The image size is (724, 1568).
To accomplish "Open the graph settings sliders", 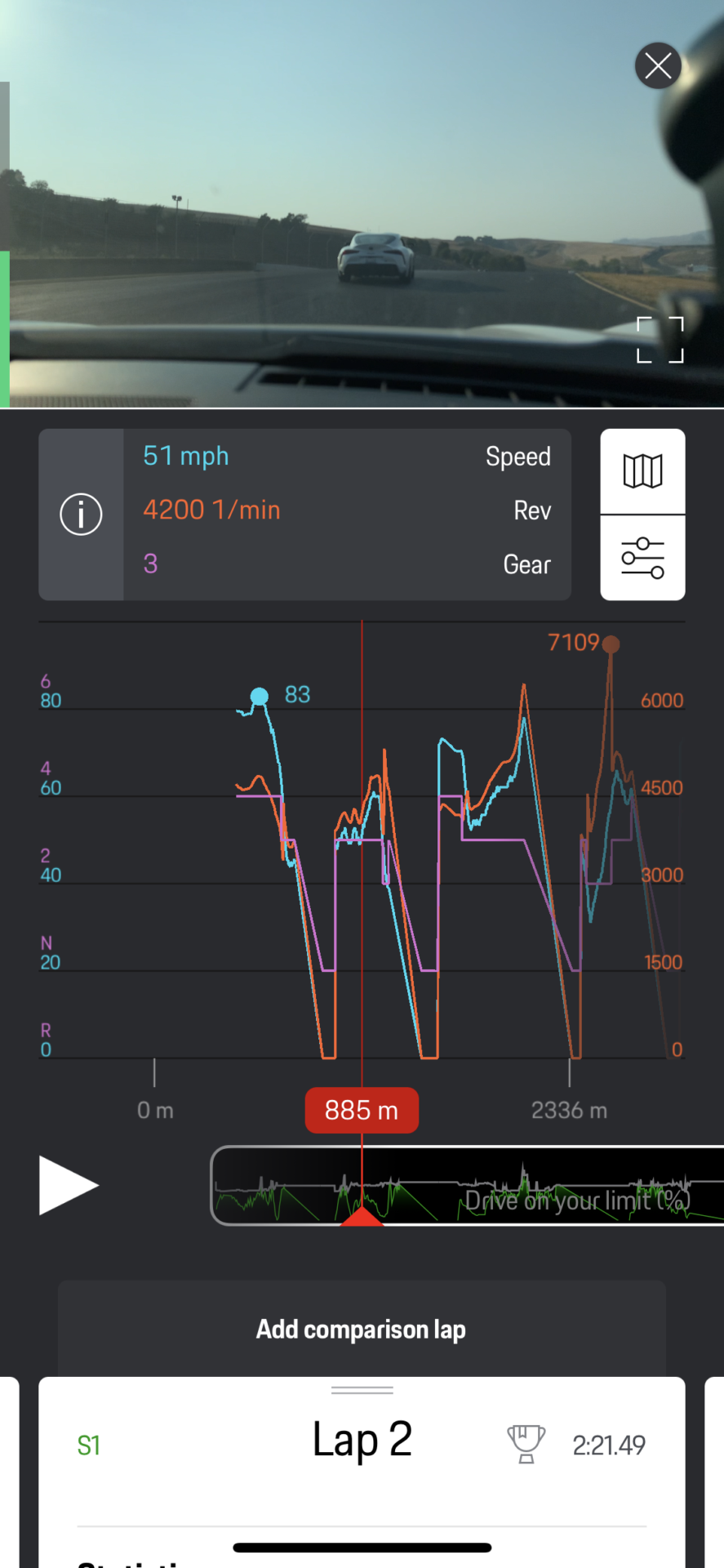I will click(x=642, y=559).
